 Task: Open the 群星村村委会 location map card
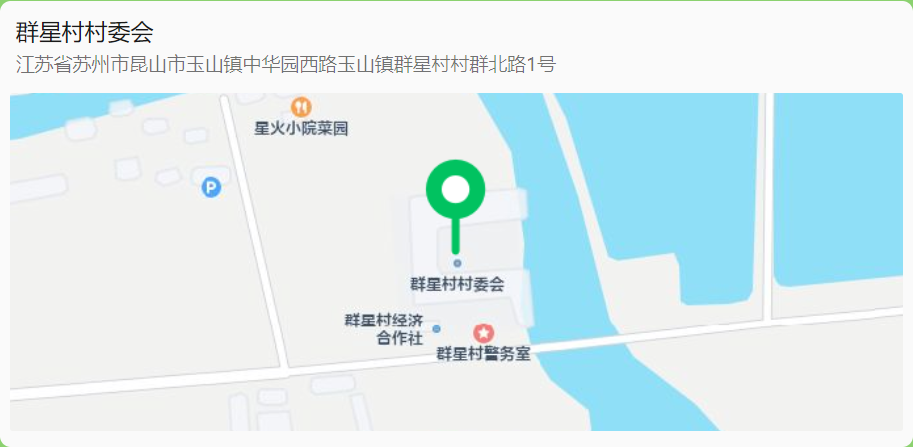456,260
